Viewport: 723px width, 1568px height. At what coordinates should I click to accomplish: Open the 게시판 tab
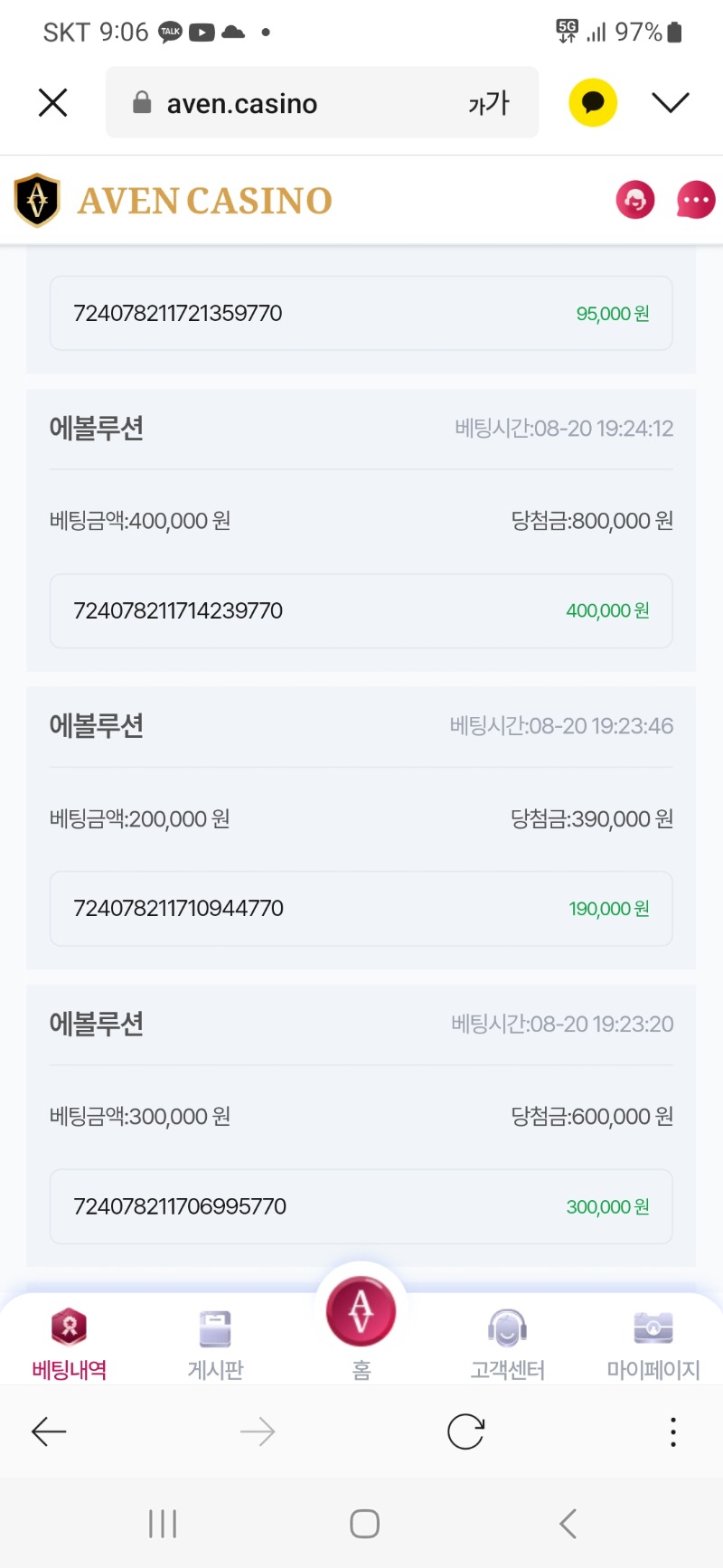(x=215, y=1344)
